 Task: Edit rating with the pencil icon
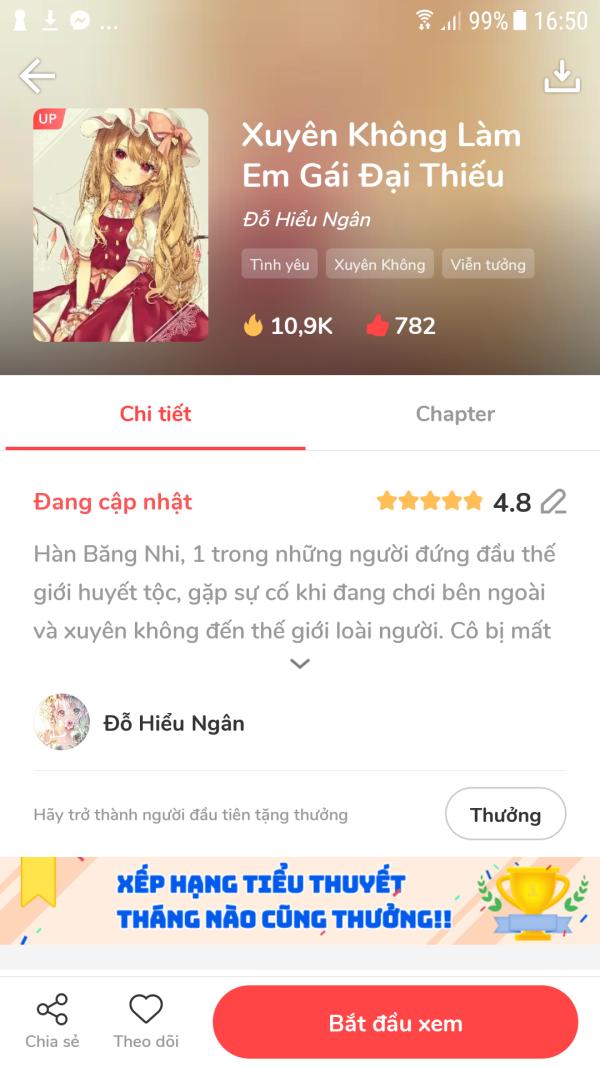(x=553, y=502)
